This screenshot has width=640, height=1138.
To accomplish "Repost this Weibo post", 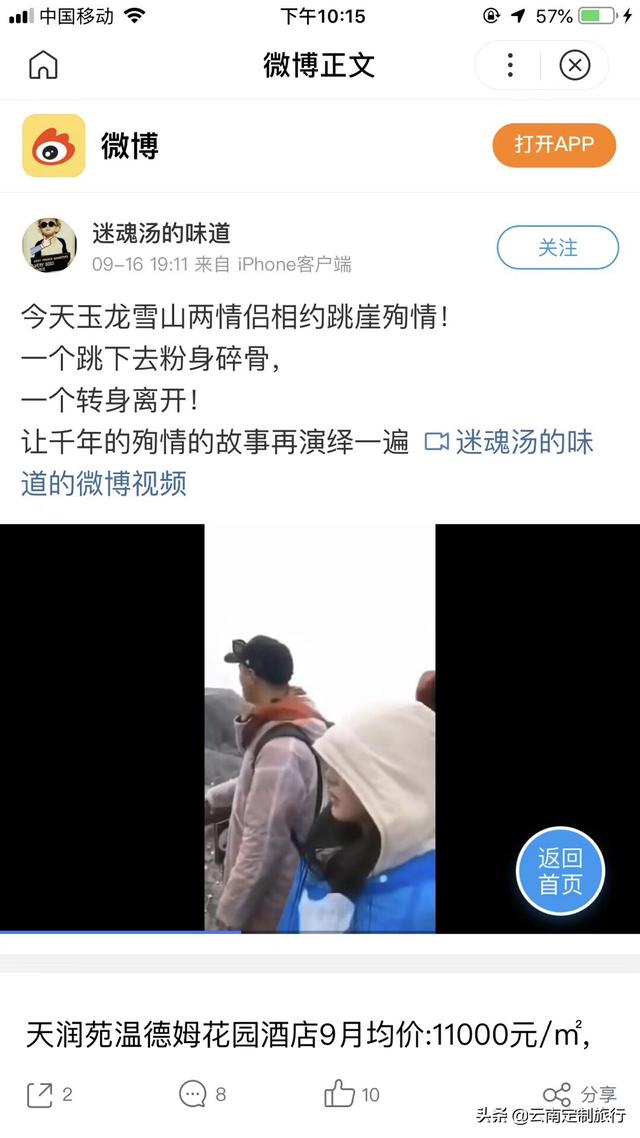I will pyautogui.click(x=50, y=1094).
